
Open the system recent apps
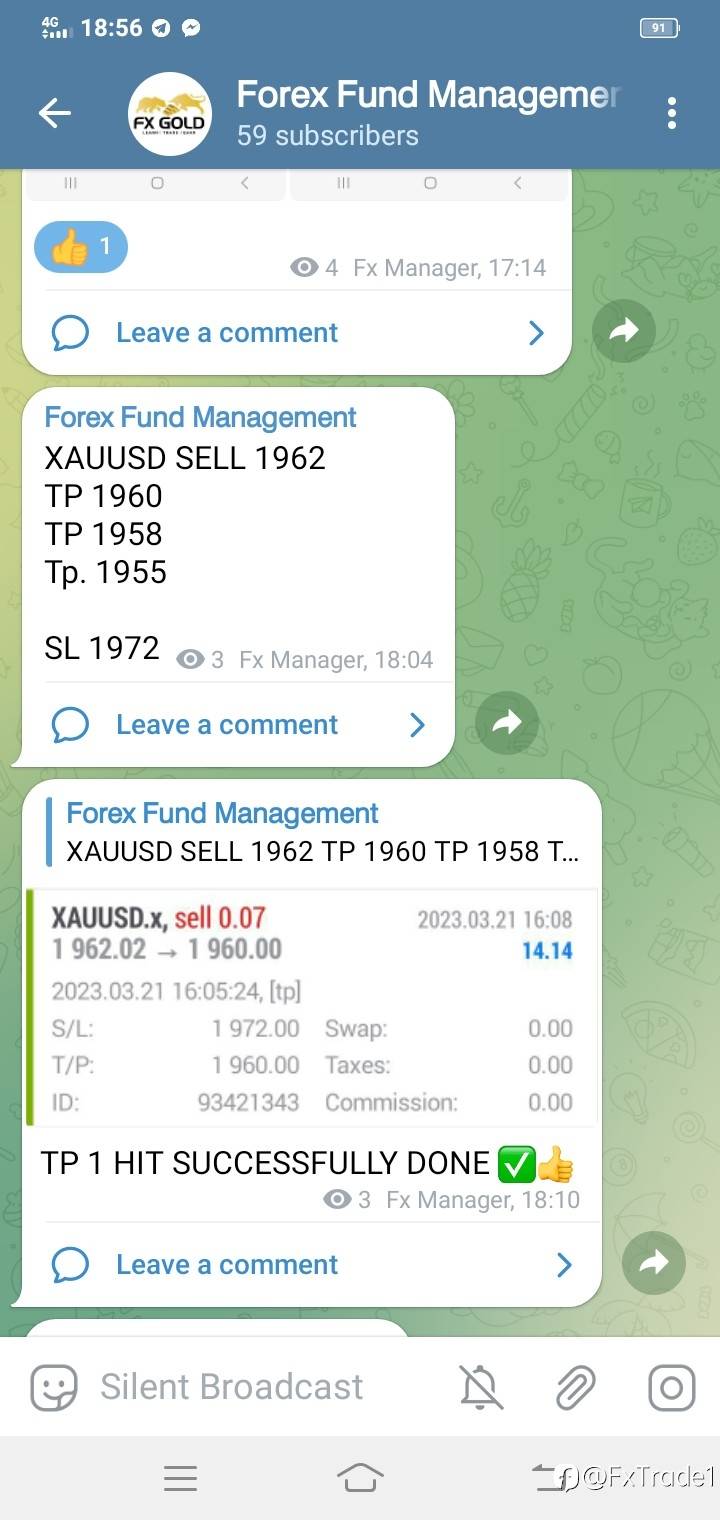tap(180, 1477)
